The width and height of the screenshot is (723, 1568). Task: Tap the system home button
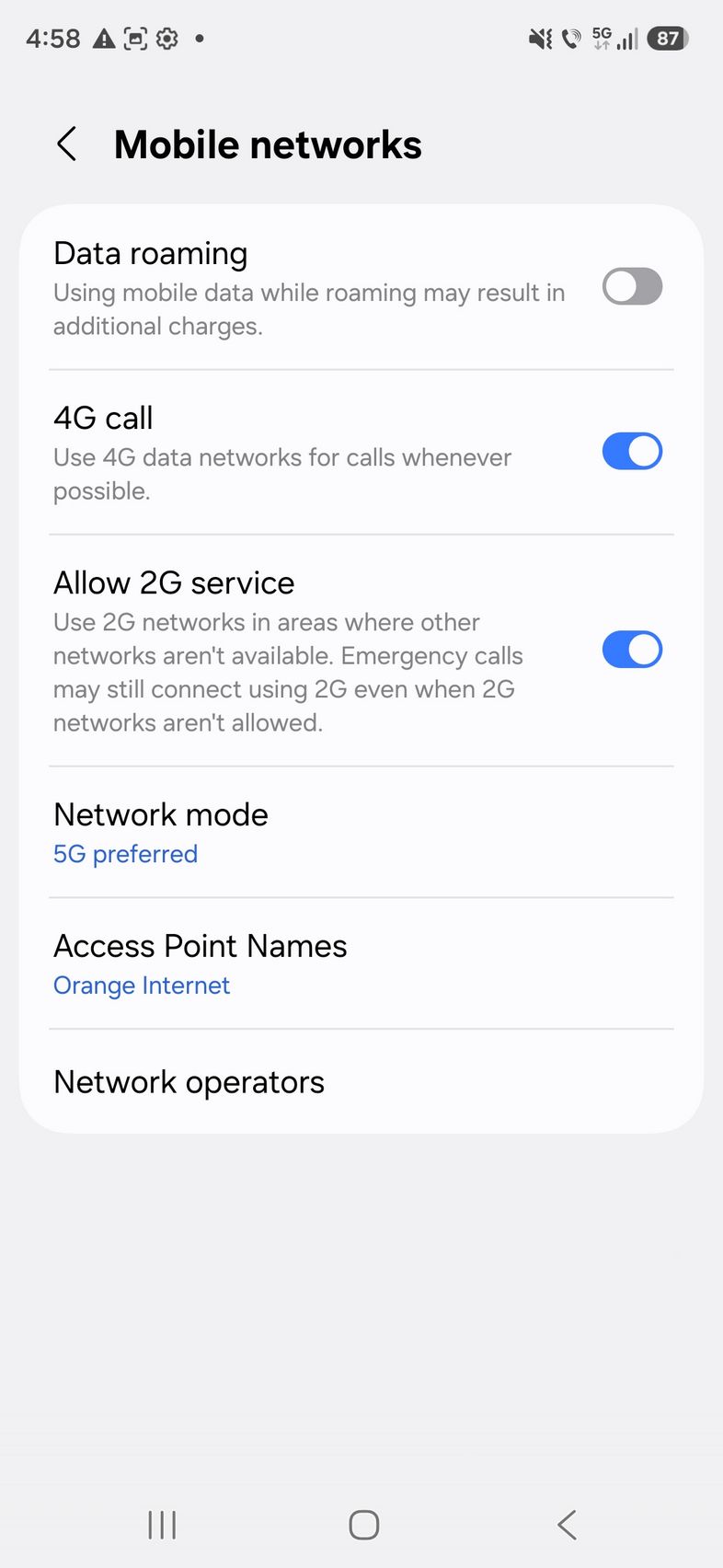coord(363,1525)
